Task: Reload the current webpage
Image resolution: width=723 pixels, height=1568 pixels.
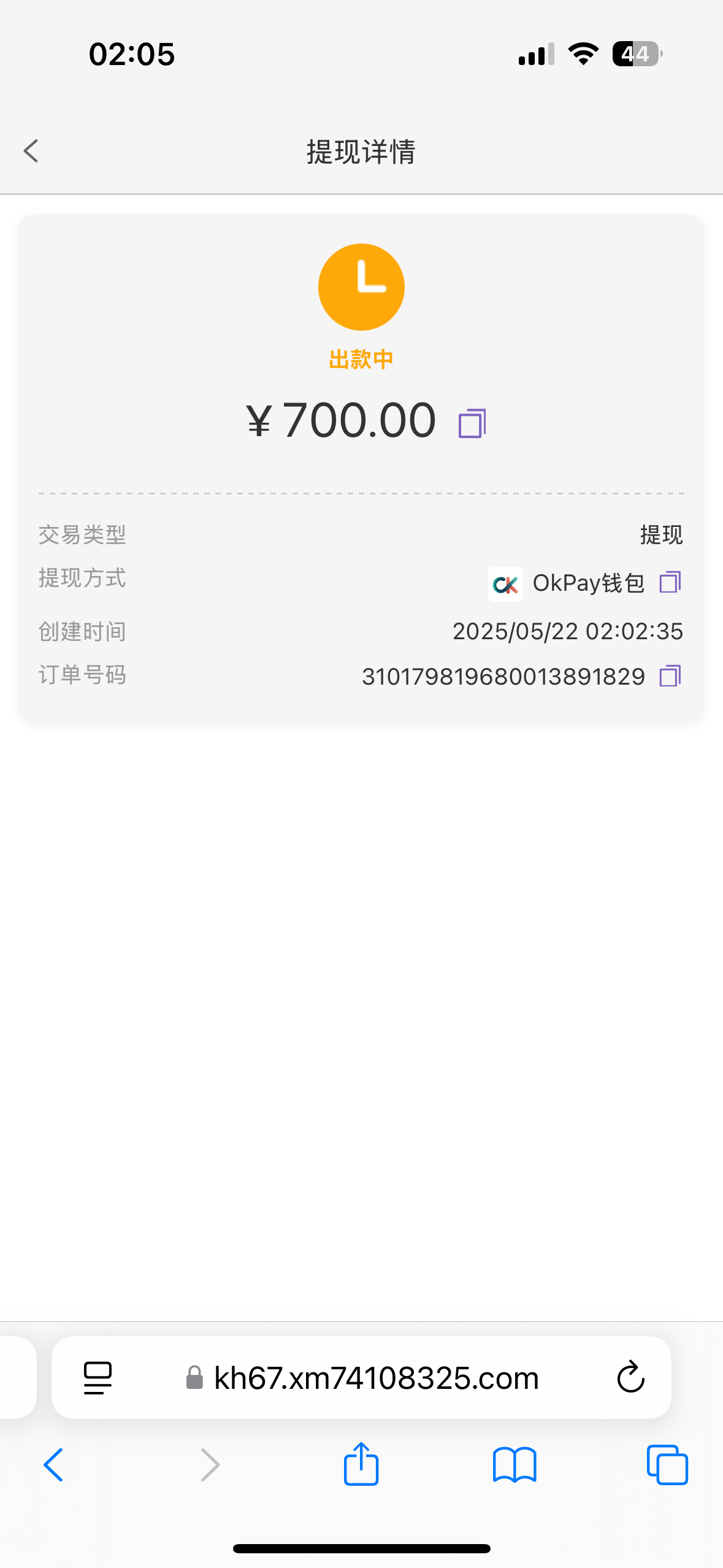Action: coord(630,1378)
